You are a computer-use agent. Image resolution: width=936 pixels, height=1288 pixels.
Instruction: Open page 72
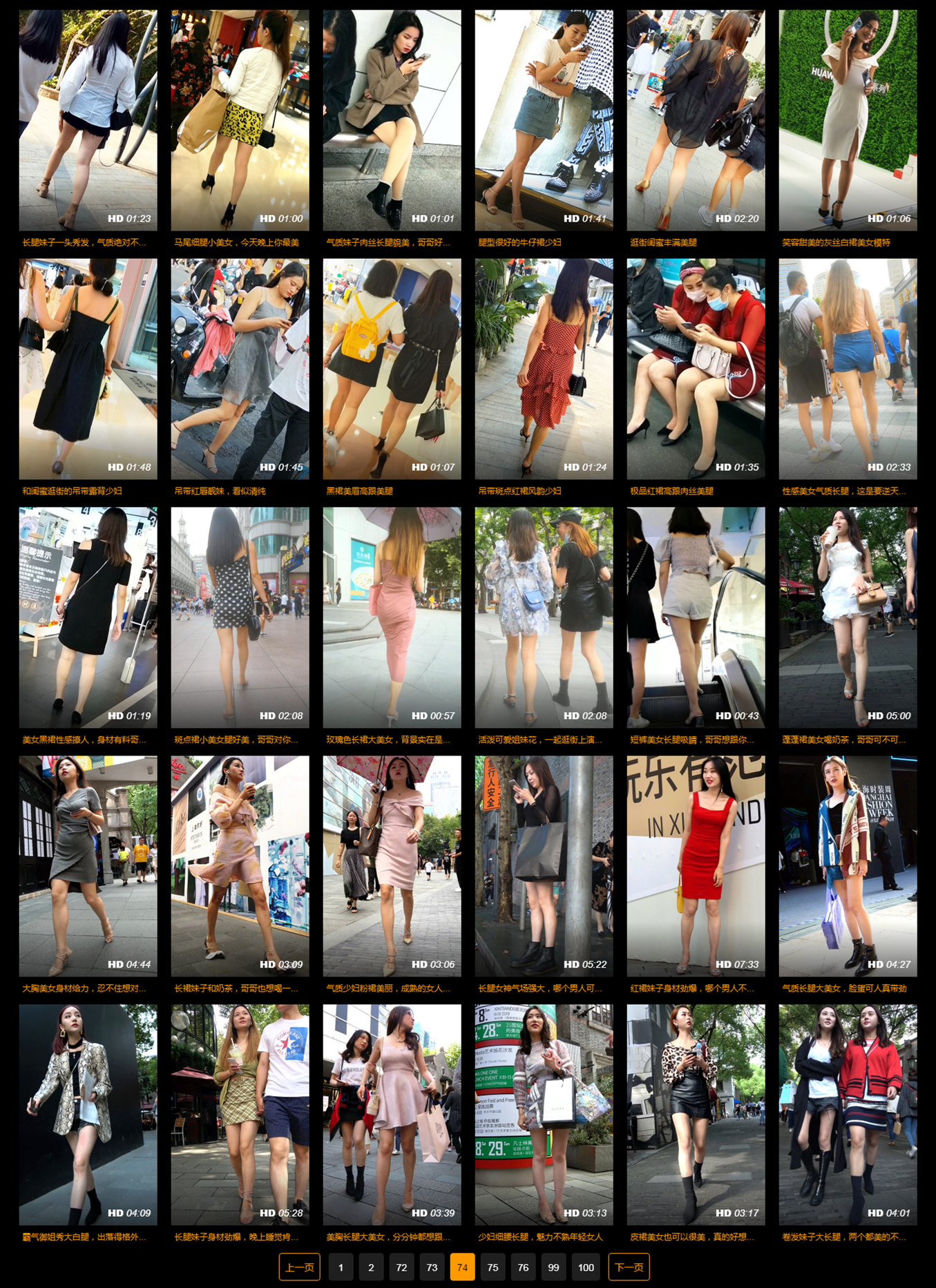point(401,1267)
